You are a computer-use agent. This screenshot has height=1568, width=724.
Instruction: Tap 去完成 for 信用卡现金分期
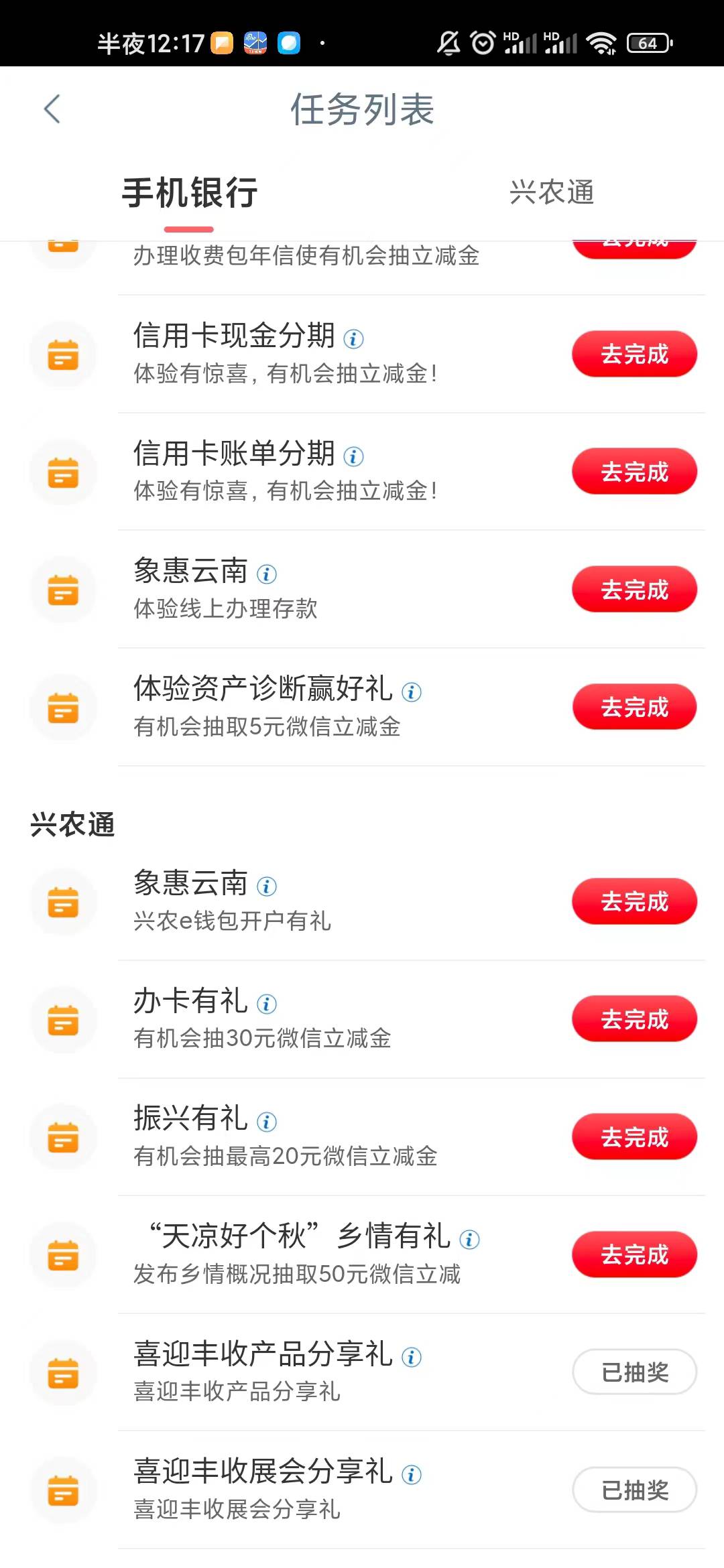point(634,354)
